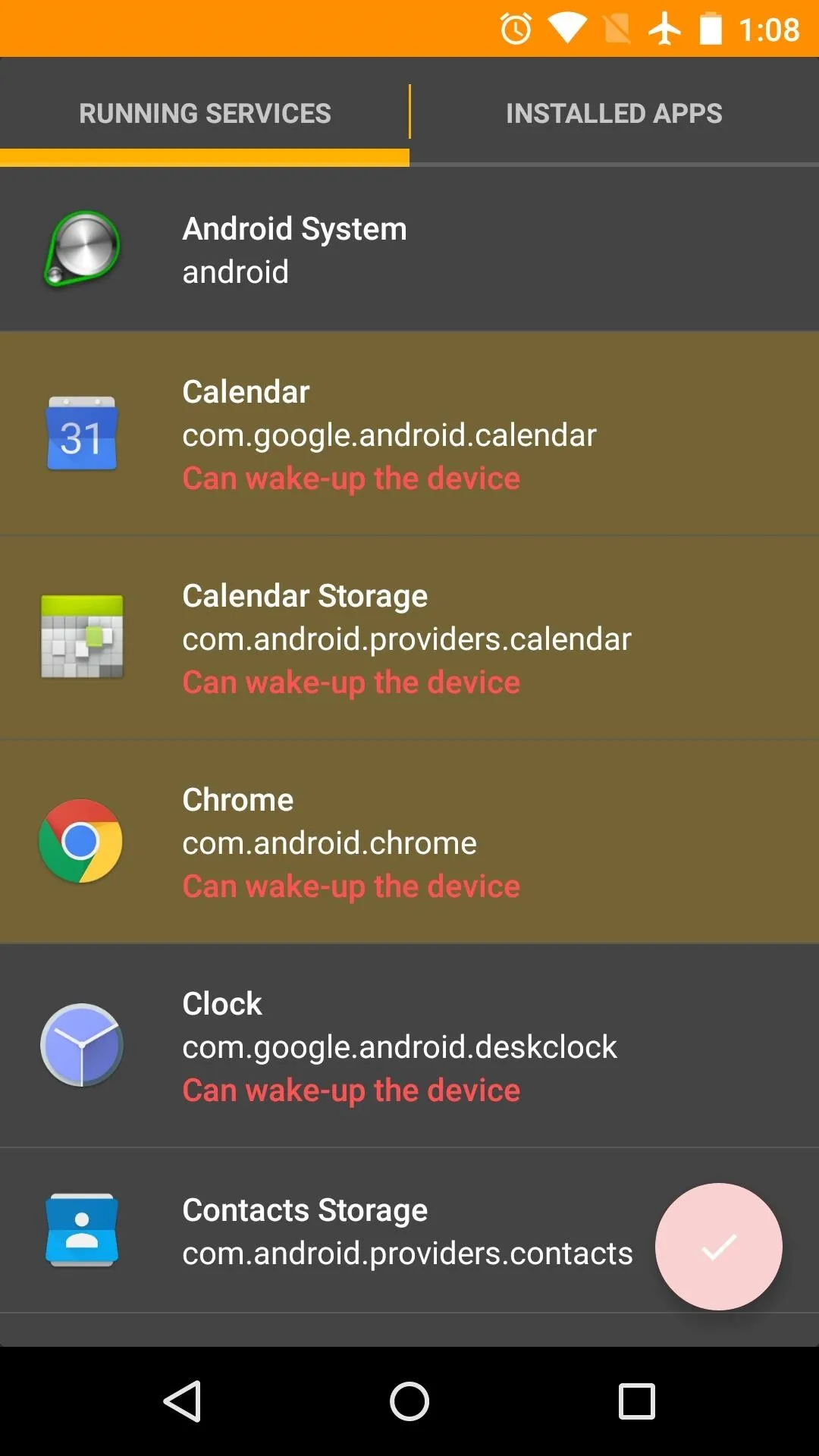Viewport: 819px width, 1456px height.
Task: Tap the Calendar Storage entry
Action: tap(409, 638)
